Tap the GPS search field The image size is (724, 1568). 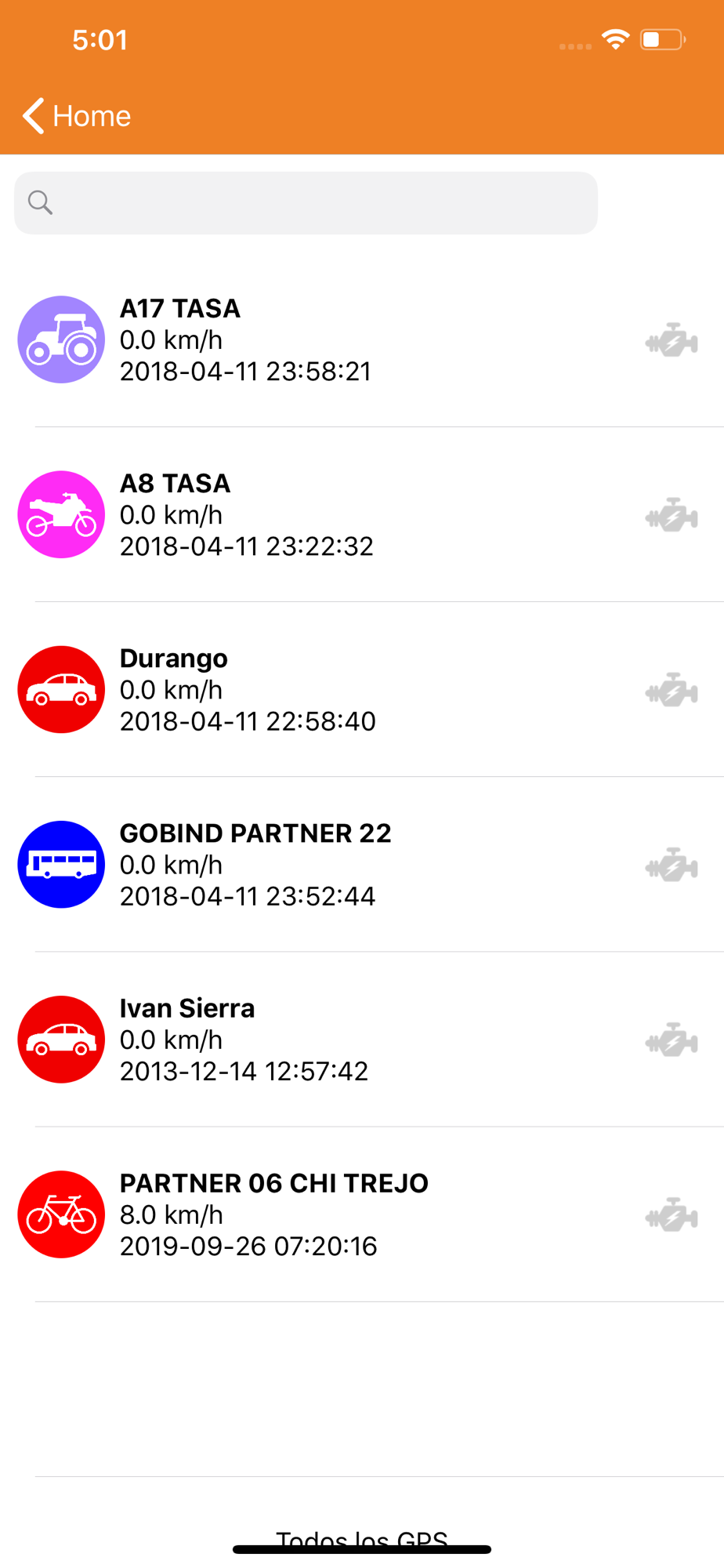tap(306, 203)
